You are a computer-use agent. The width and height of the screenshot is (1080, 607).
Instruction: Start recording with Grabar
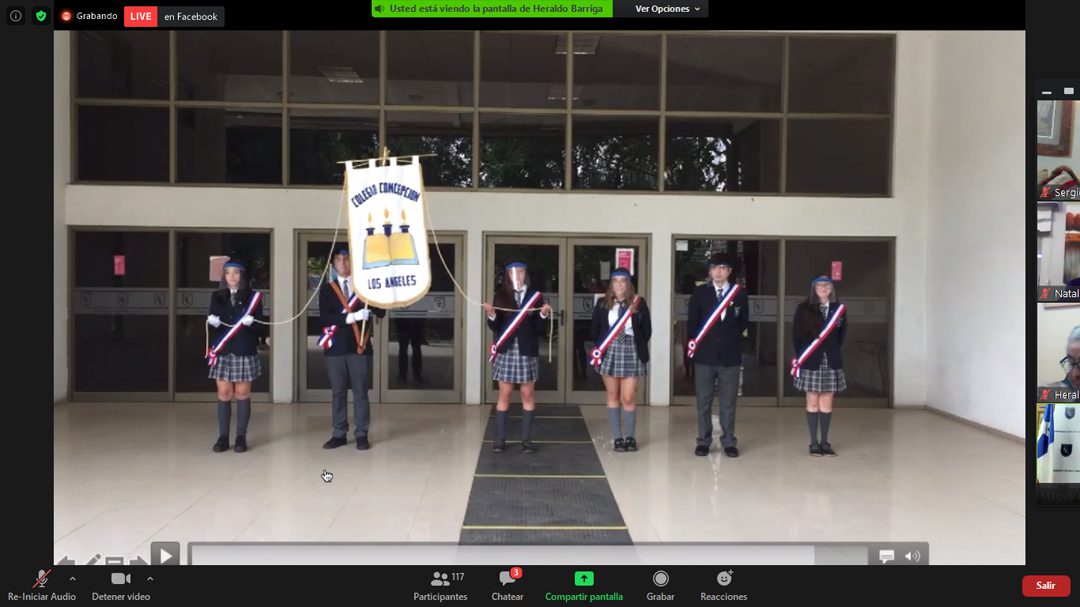coord(660,584)
